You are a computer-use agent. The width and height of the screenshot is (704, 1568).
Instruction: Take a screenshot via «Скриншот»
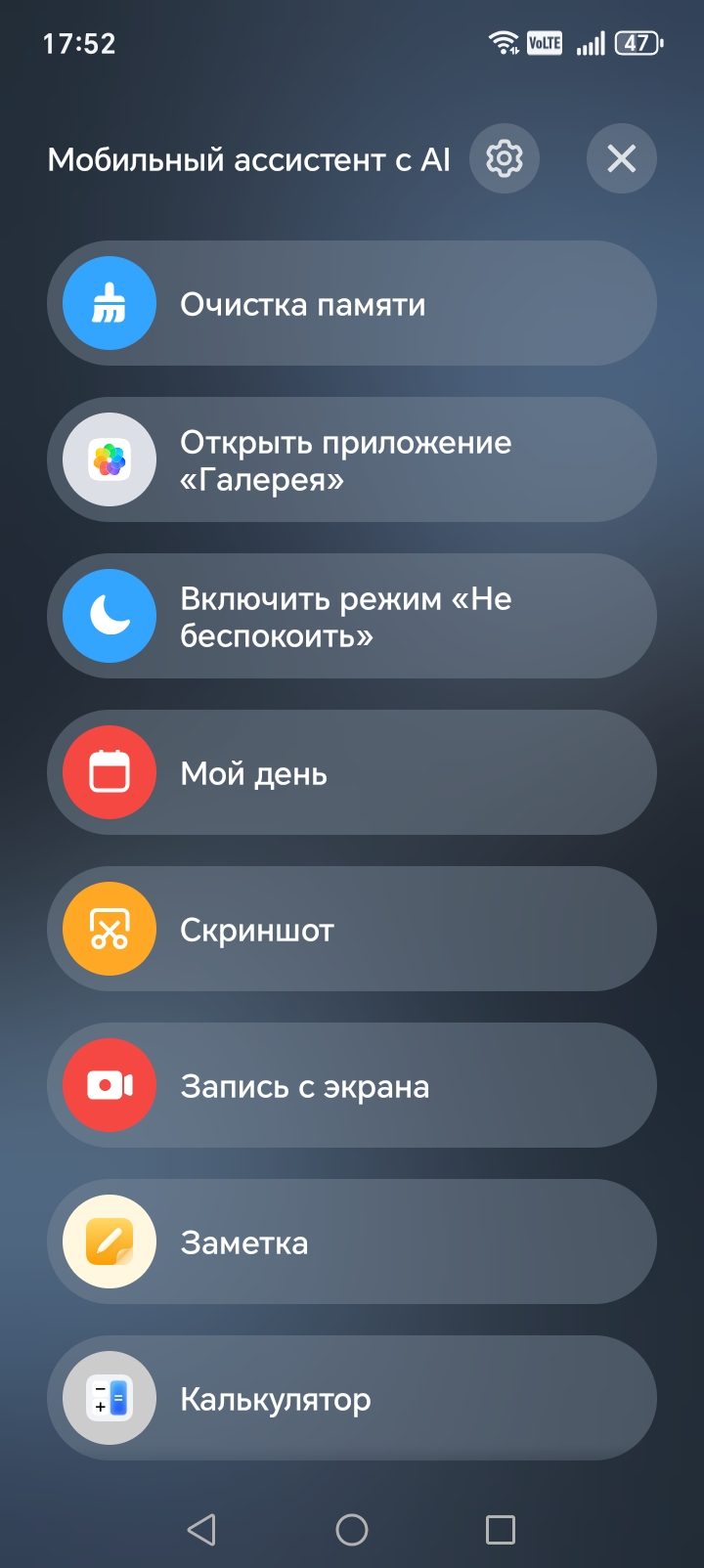352,930
